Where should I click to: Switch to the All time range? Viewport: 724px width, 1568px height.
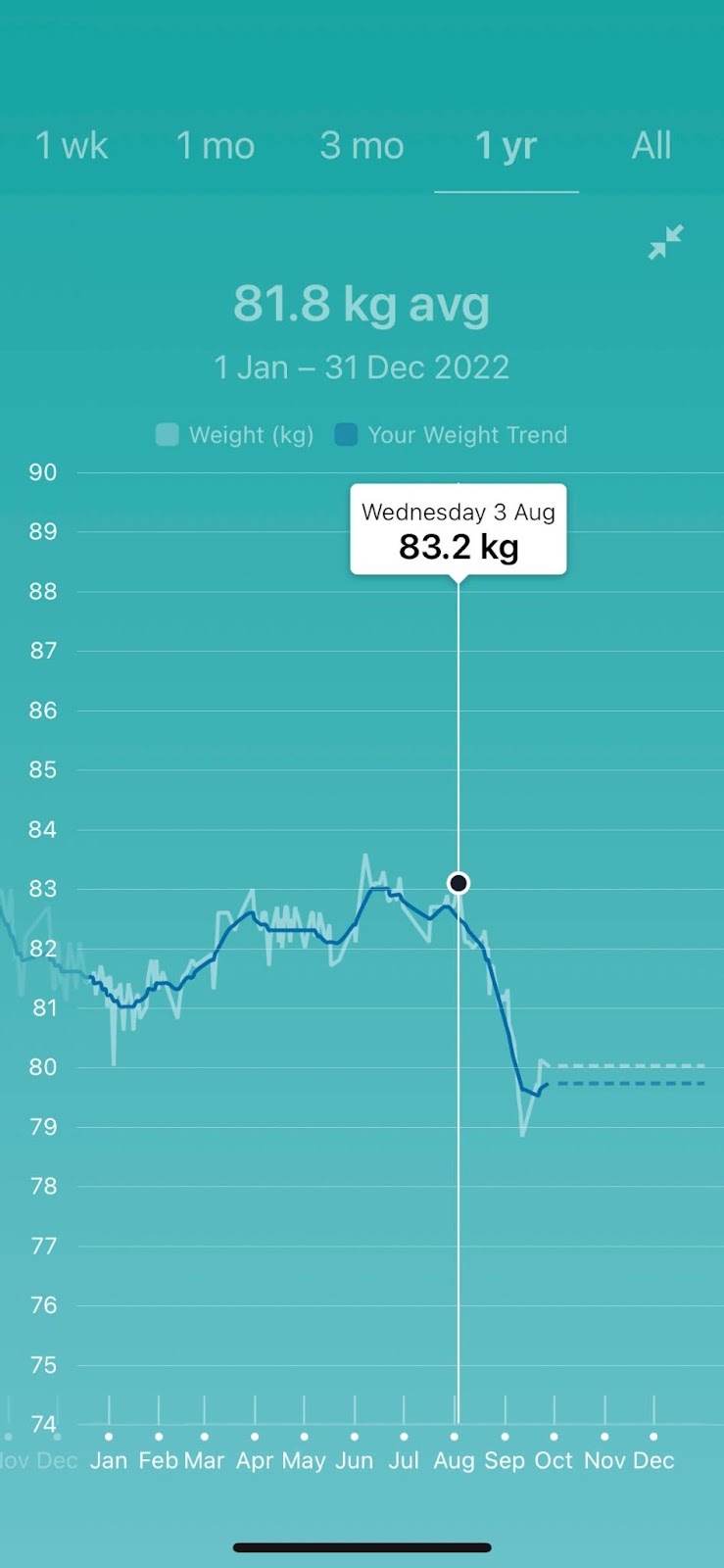pyautogui.click(x=652, y=146)
